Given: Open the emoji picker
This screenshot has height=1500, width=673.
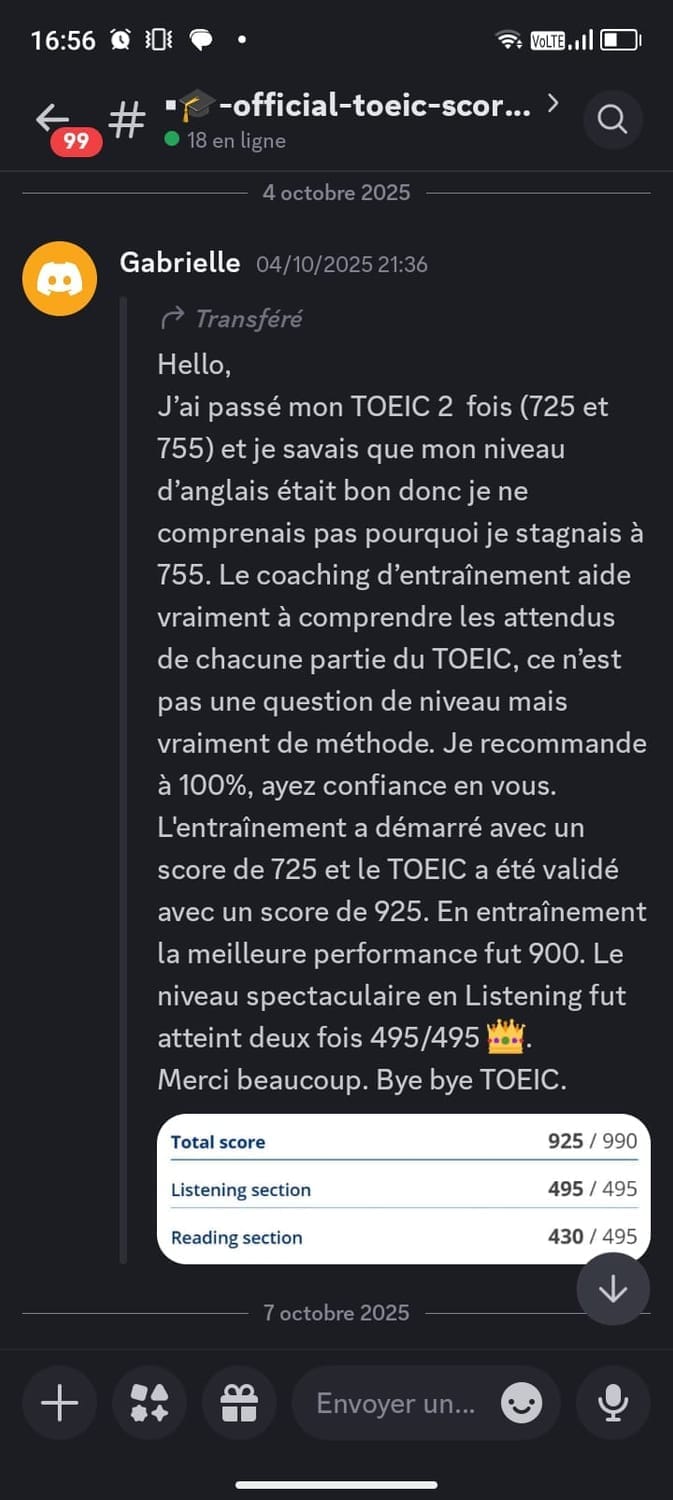Looking at the screenshot, I should [521, 1404].
